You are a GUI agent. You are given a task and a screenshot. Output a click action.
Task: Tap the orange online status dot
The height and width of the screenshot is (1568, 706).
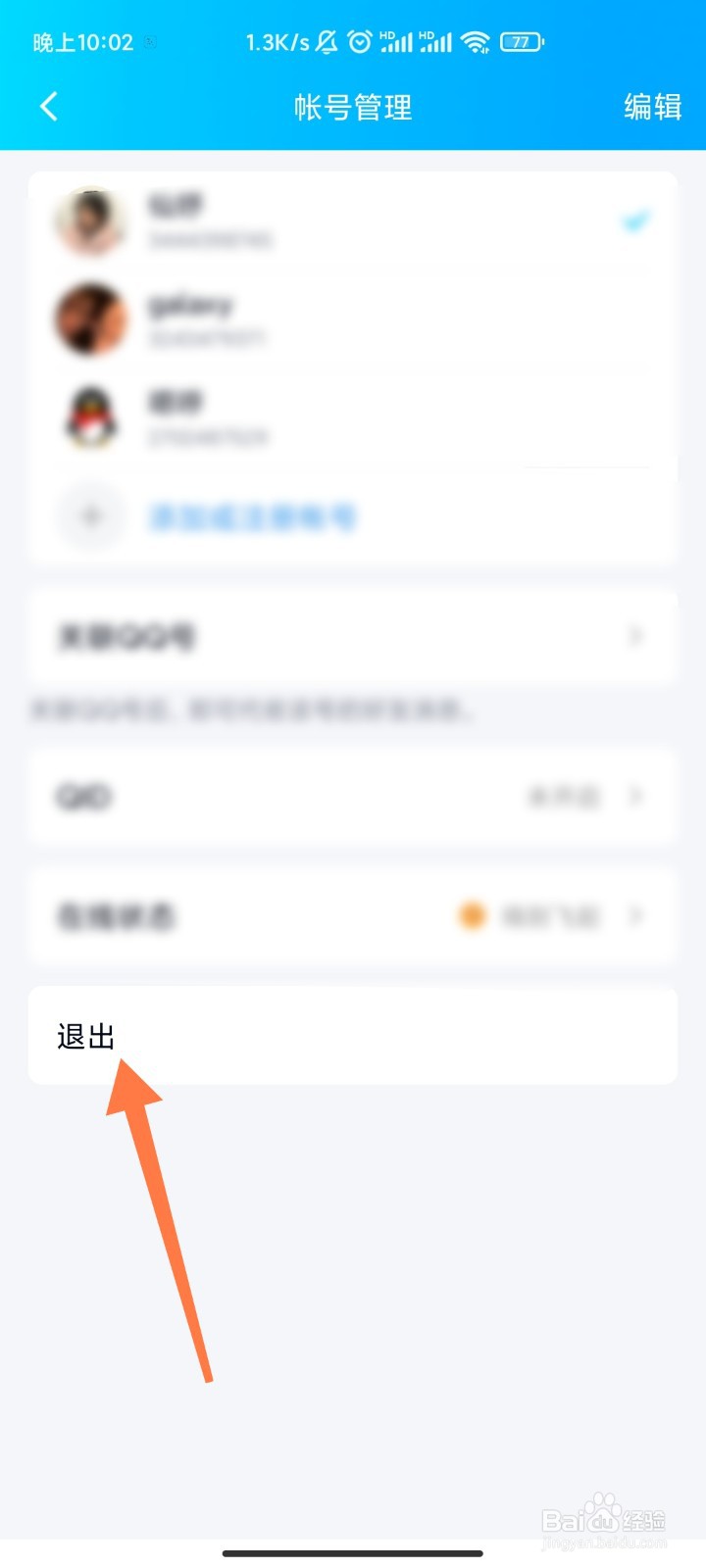coord(474,915)
